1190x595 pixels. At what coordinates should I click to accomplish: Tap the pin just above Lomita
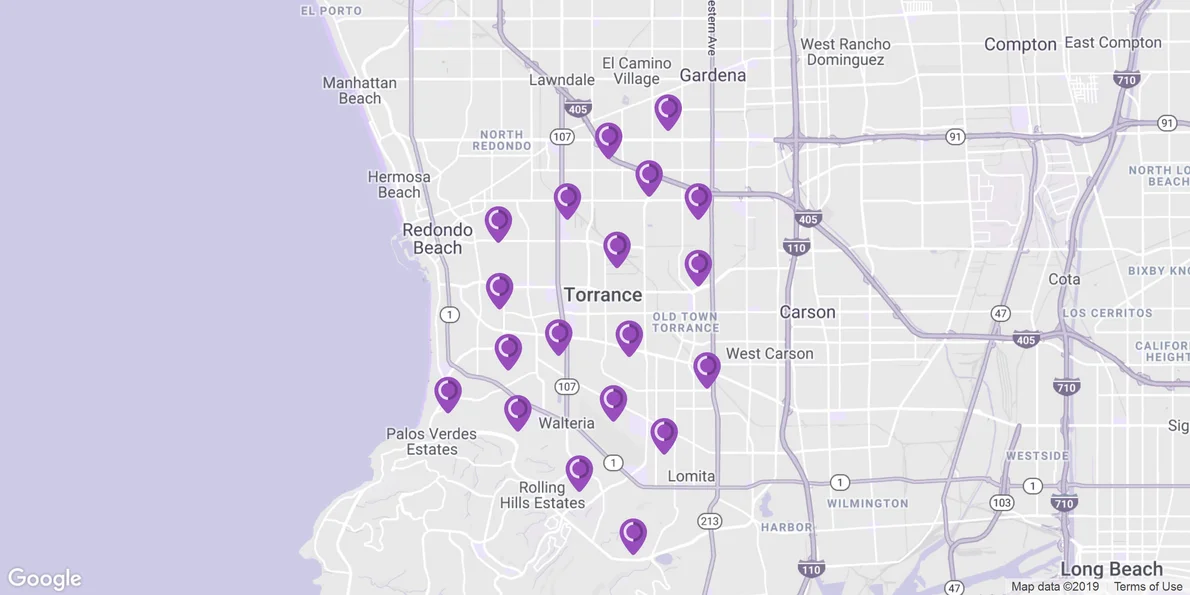pos(664,434)
